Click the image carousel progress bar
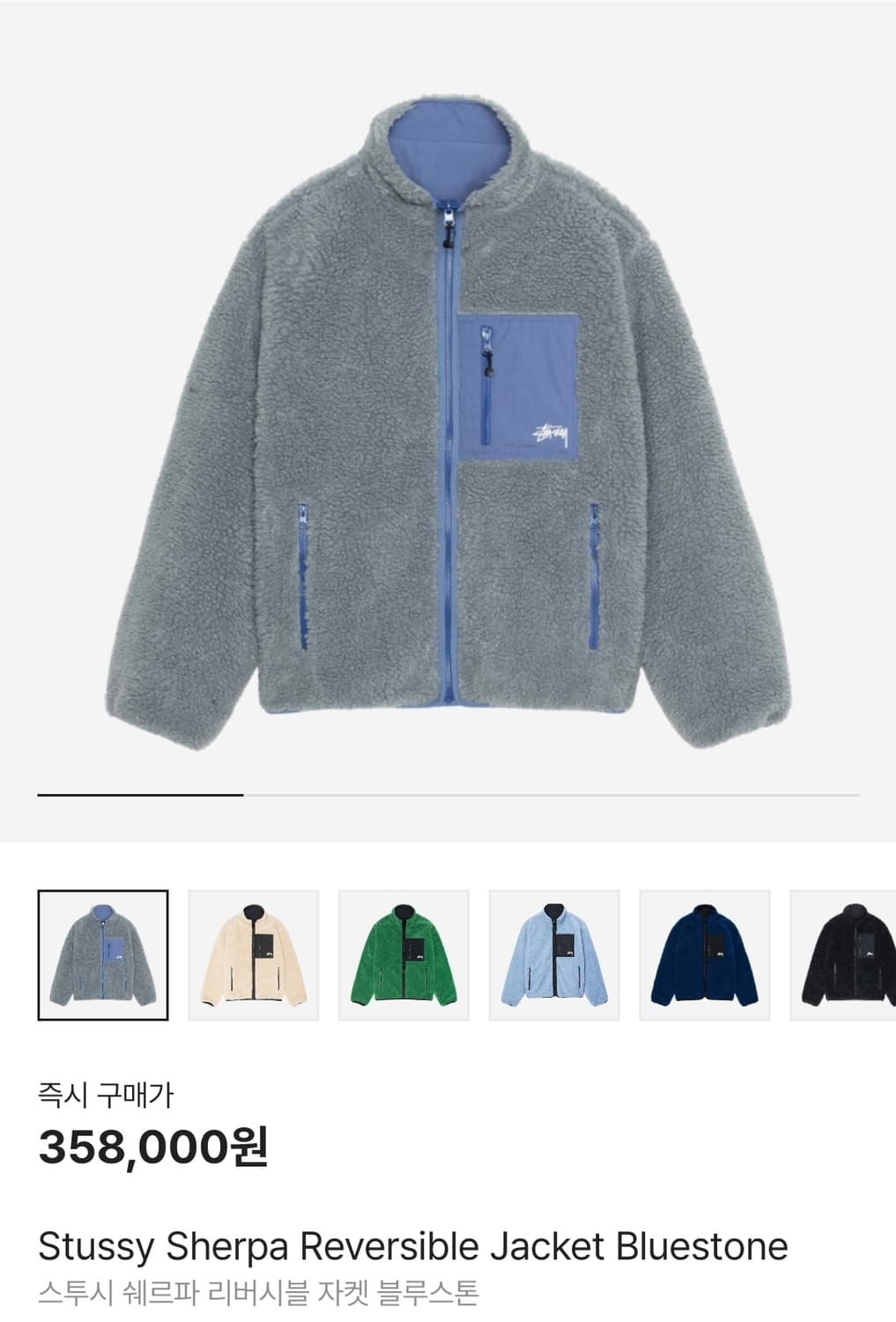The height and width of the screenshot is (1322, 896). click(448, 793)
